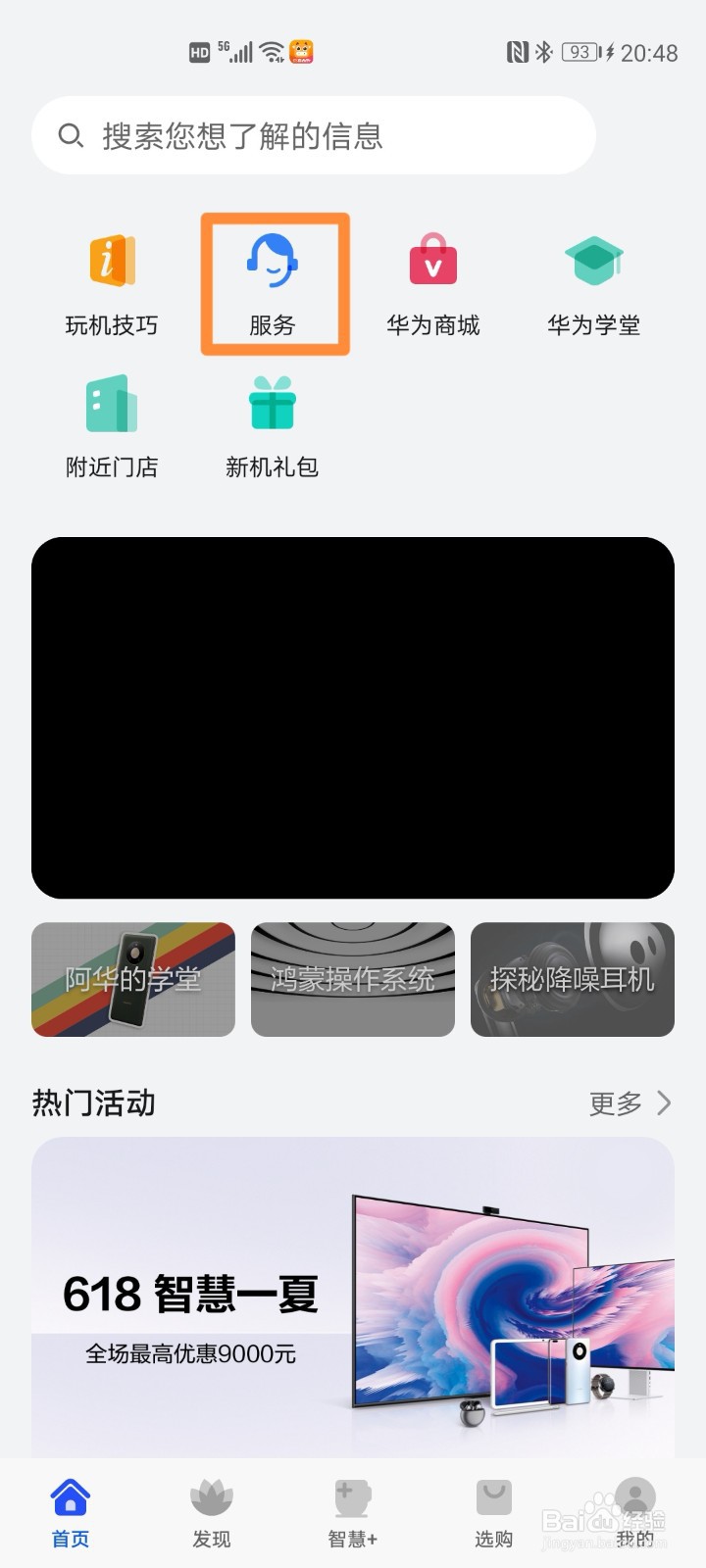Open the 阿华的学堂 card
Viewport: 706px width, 1568px height.
(x=133, y=979)
